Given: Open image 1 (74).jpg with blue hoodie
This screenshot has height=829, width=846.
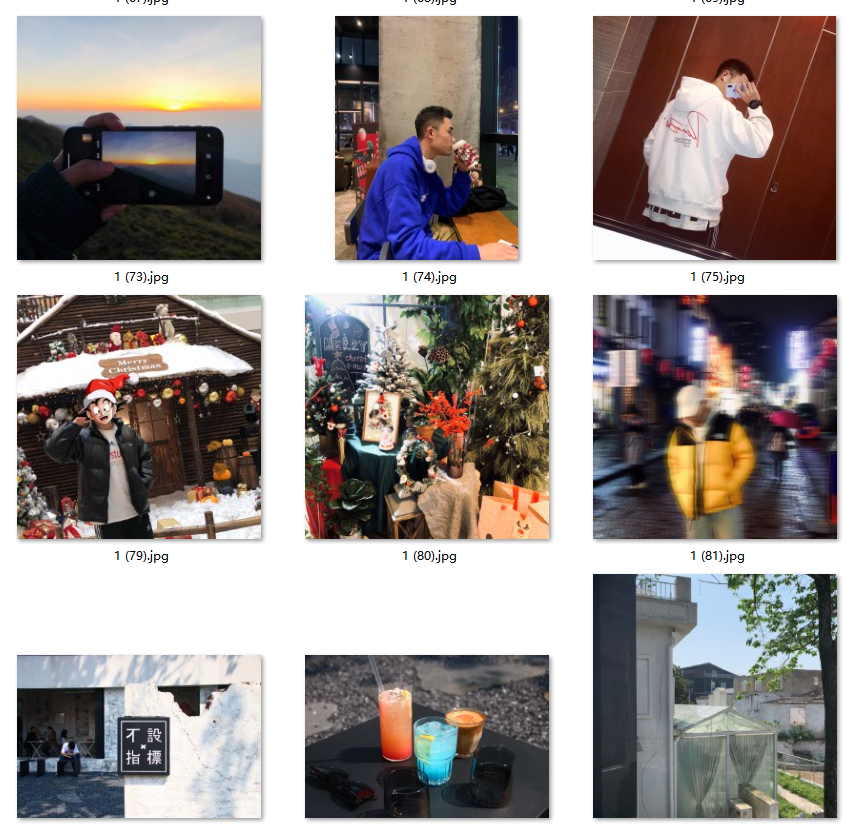Looking at the screenshot, I should [x=426, y=138].
